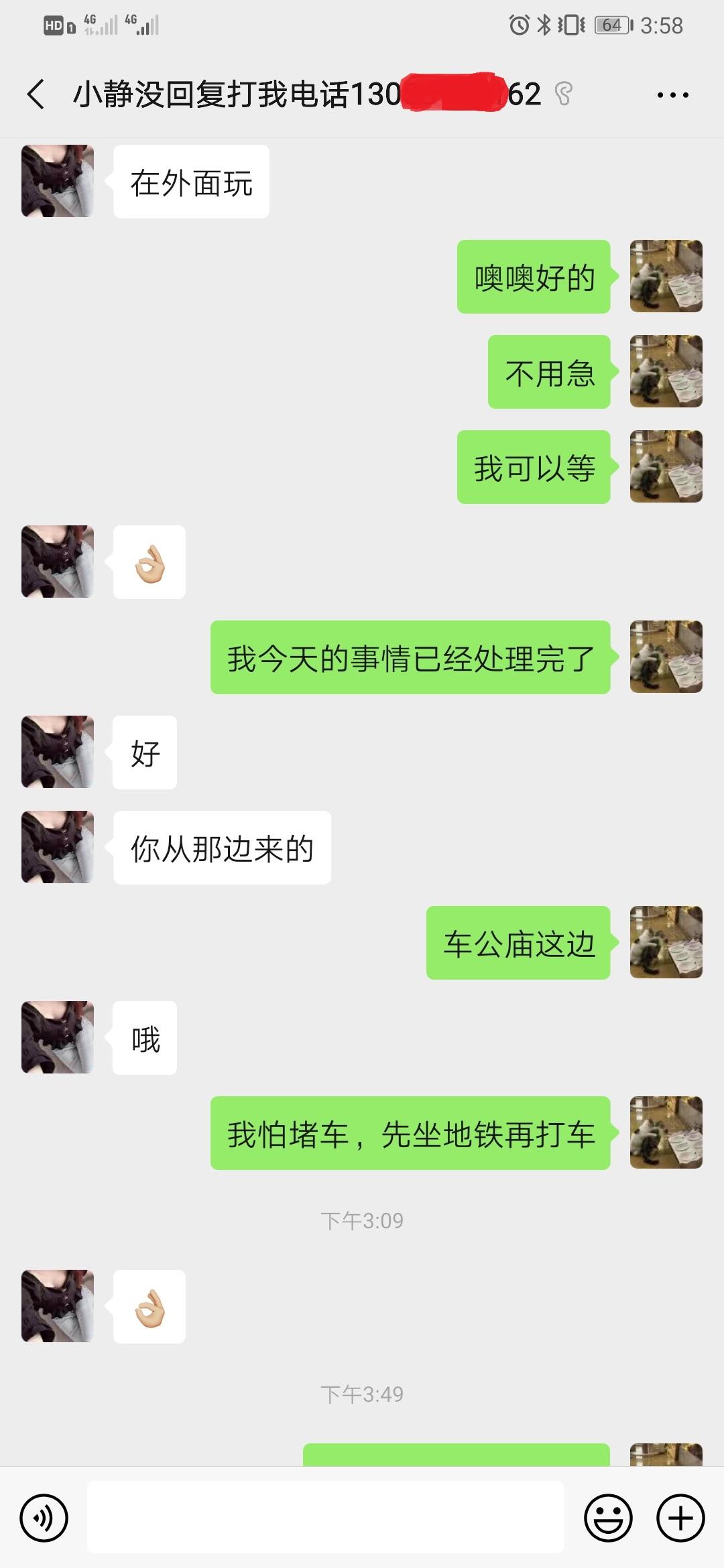Tap the "下午3:09" timestamp
The height and width of the screenshot is (1568, 724).
362,1221
